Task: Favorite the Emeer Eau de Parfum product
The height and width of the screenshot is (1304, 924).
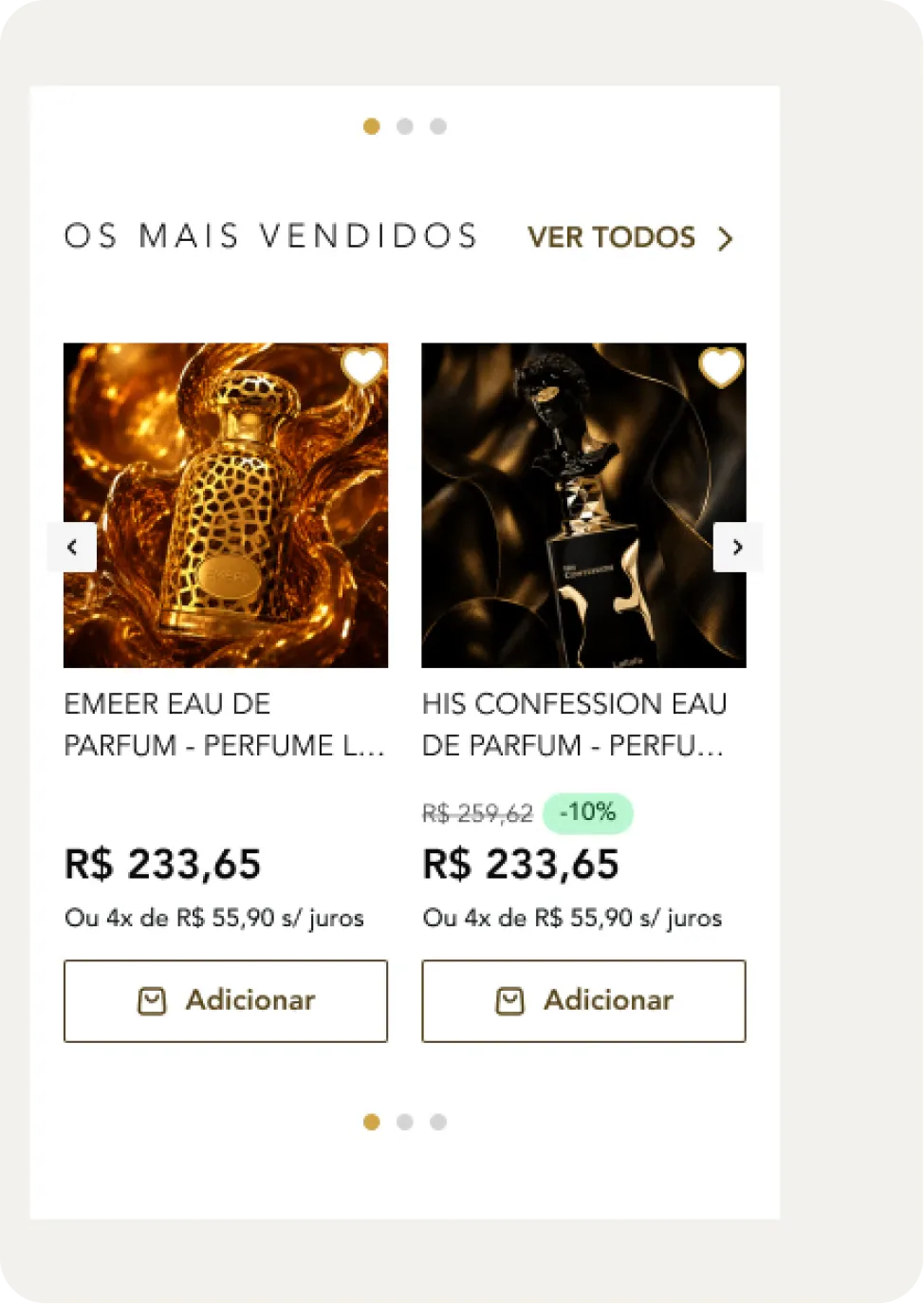Action: click(362, 366)
